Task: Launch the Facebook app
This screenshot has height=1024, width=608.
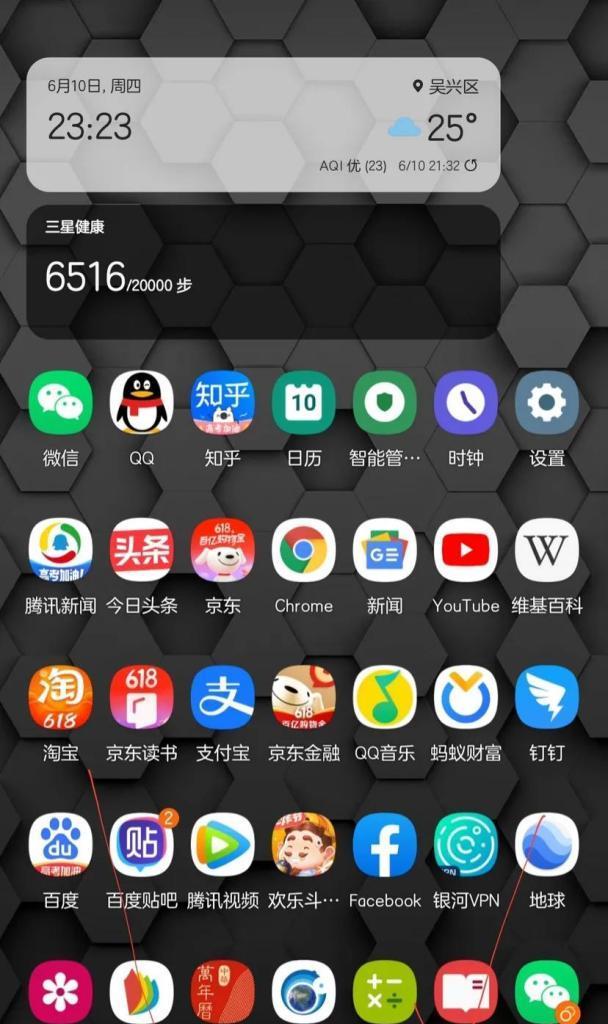Action: pyautogui.click(x=385, y=844)
